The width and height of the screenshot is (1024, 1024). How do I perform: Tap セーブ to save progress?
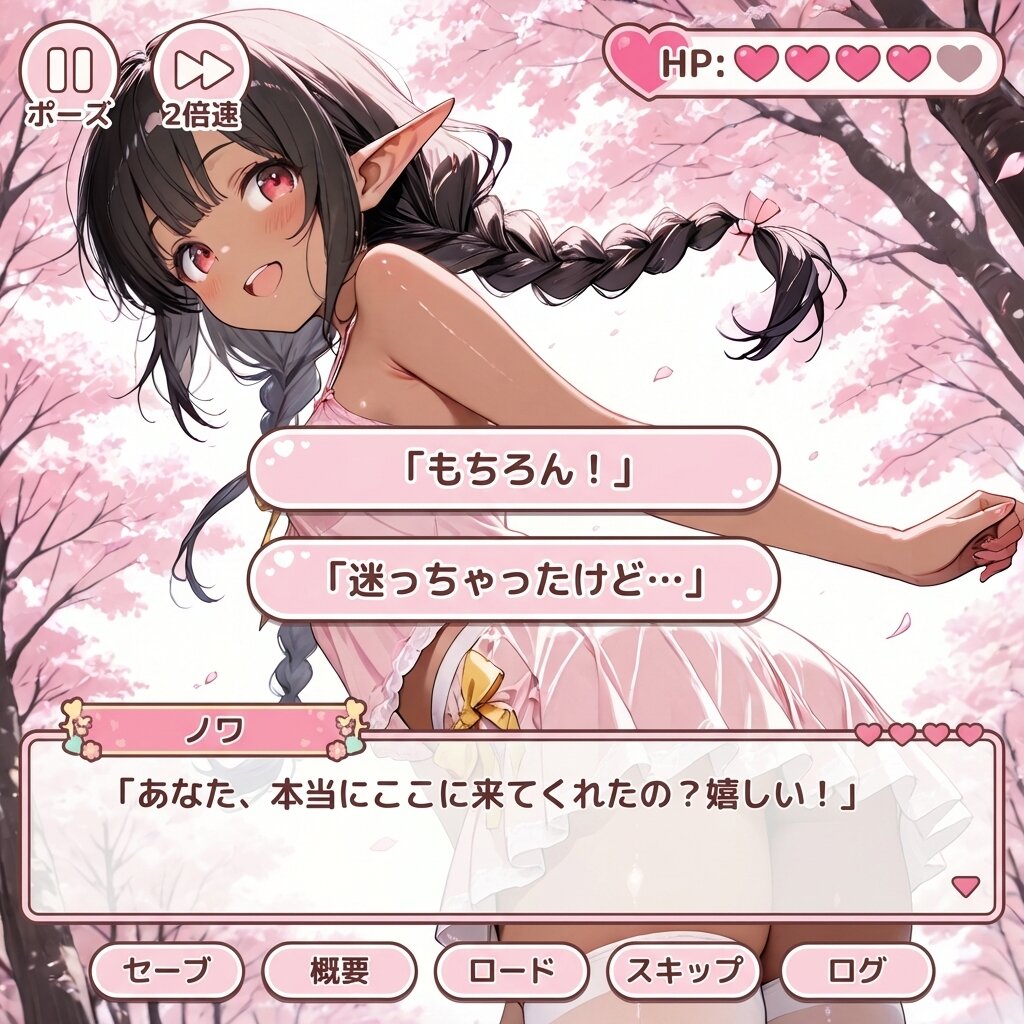click(x=167, y=971)
